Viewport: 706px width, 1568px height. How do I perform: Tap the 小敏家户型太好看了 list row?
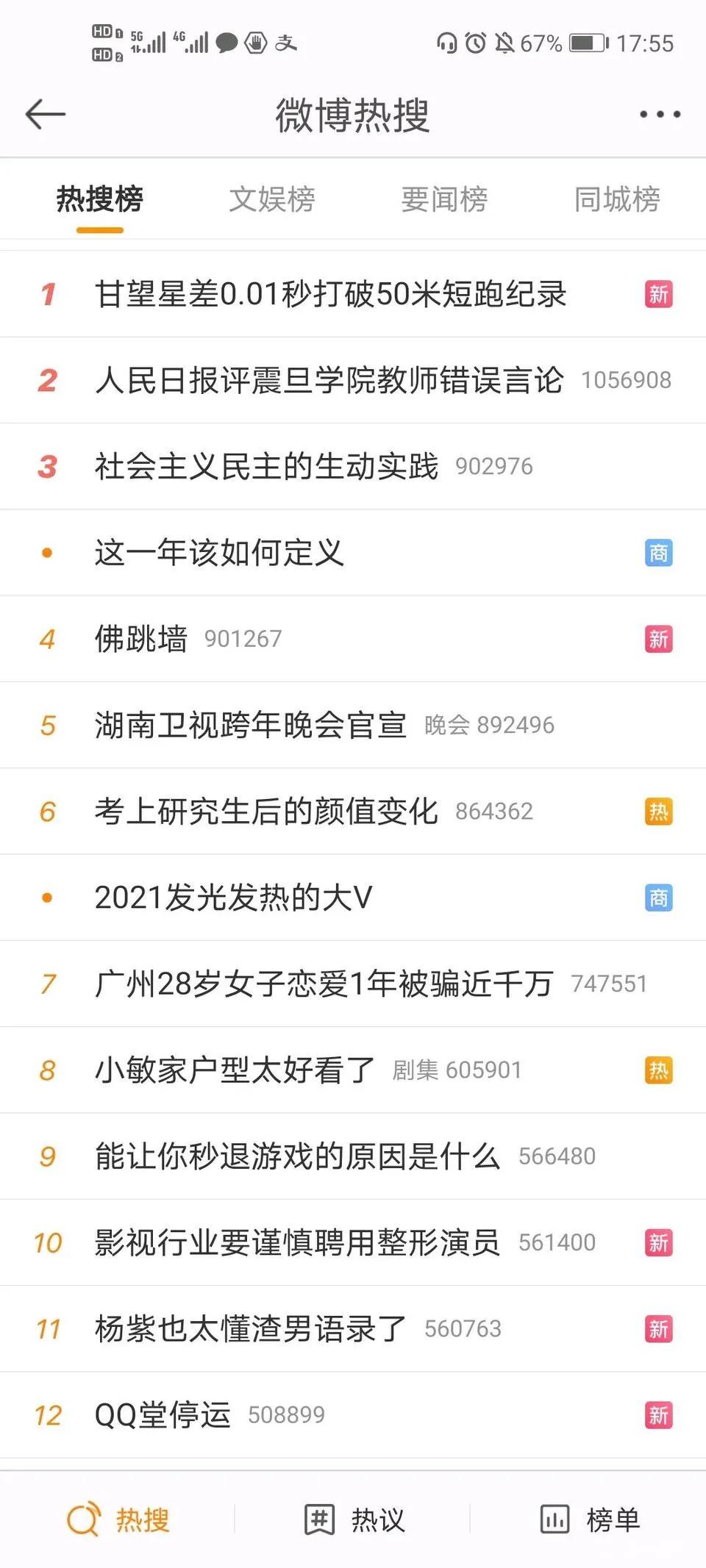click(234, 1070)
